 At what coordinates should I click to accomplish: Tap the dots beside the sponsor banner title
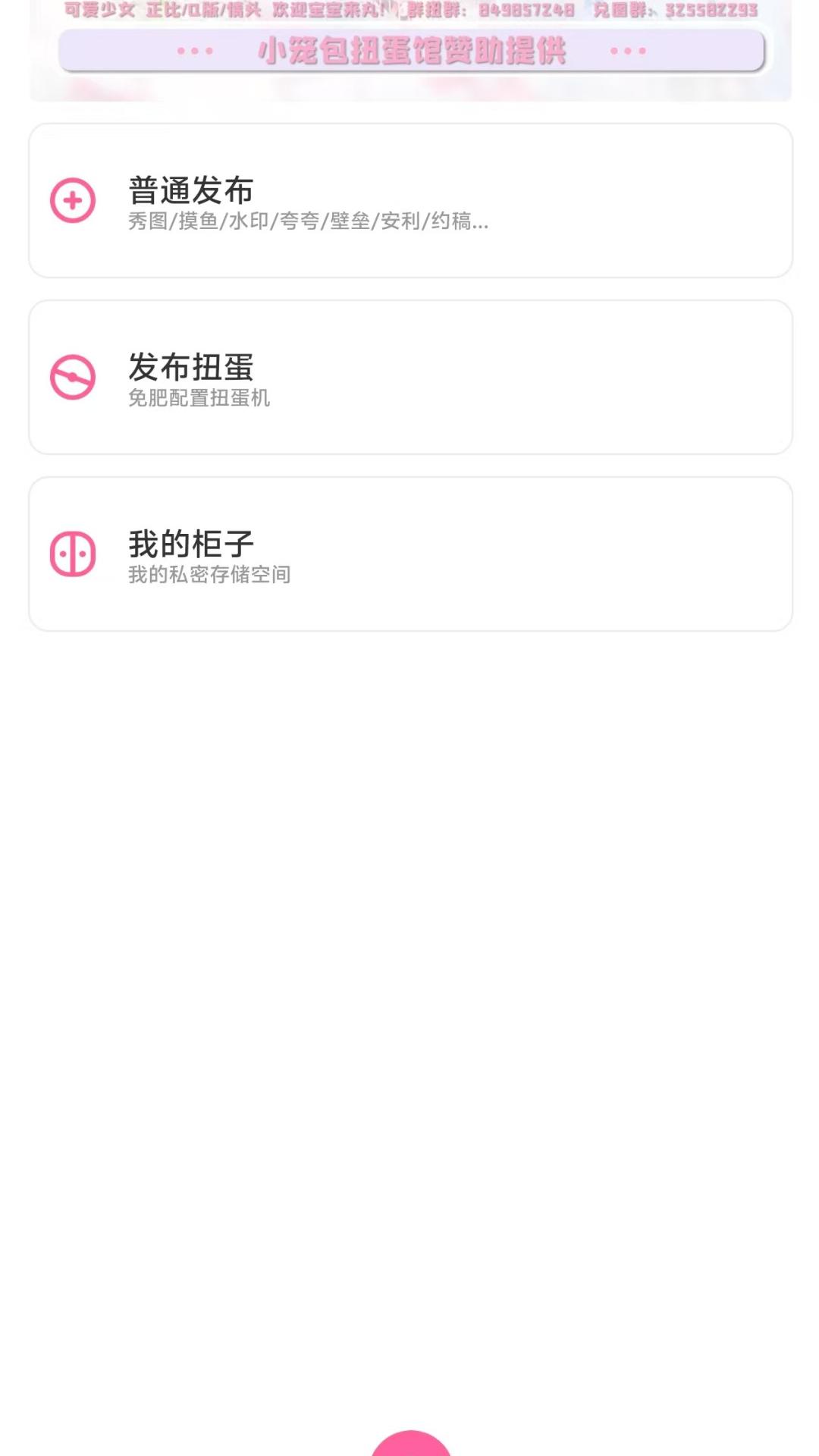click(x=196, y=52)
